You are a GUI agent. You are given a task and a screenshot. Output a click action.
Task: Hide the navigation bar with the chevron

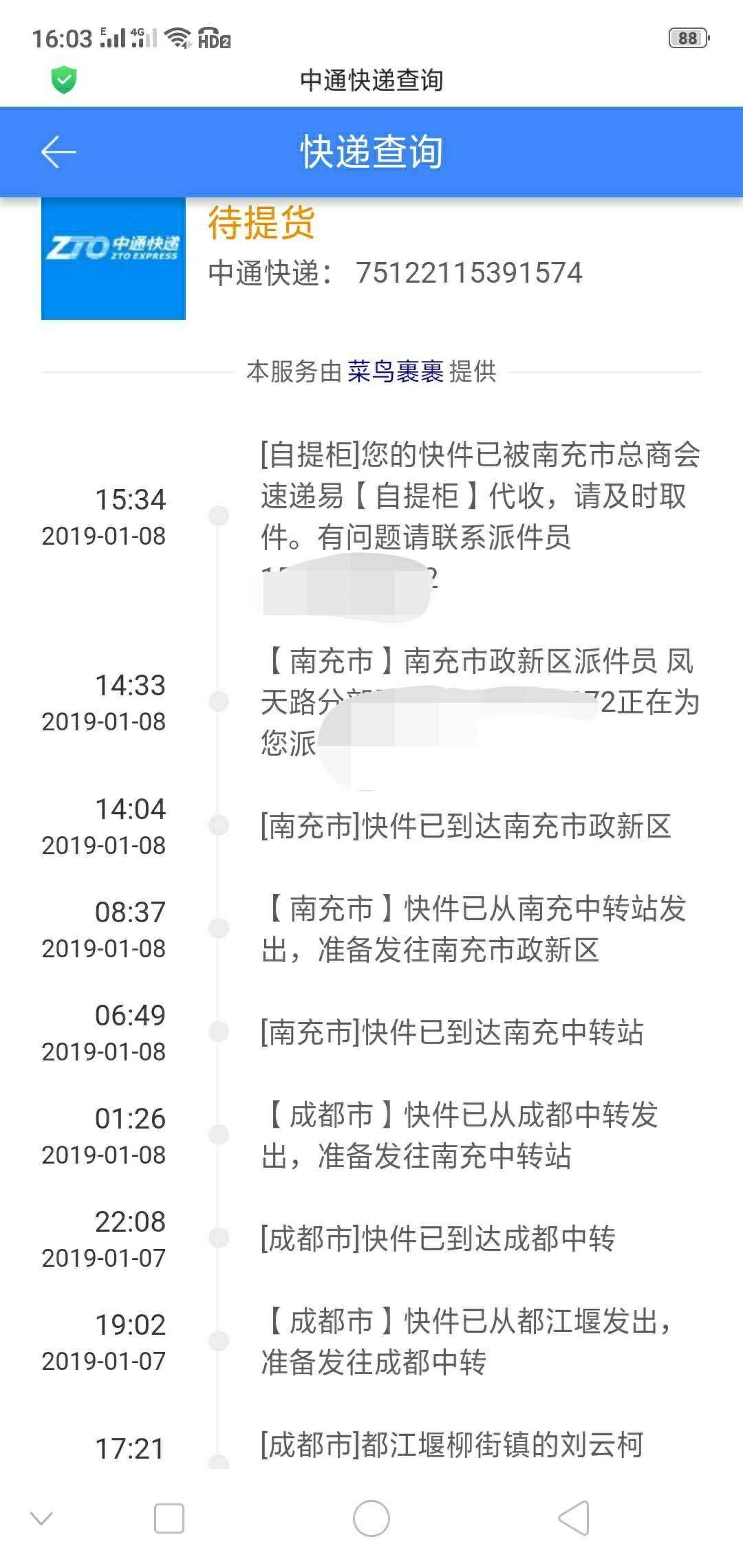pos(42,1518)
